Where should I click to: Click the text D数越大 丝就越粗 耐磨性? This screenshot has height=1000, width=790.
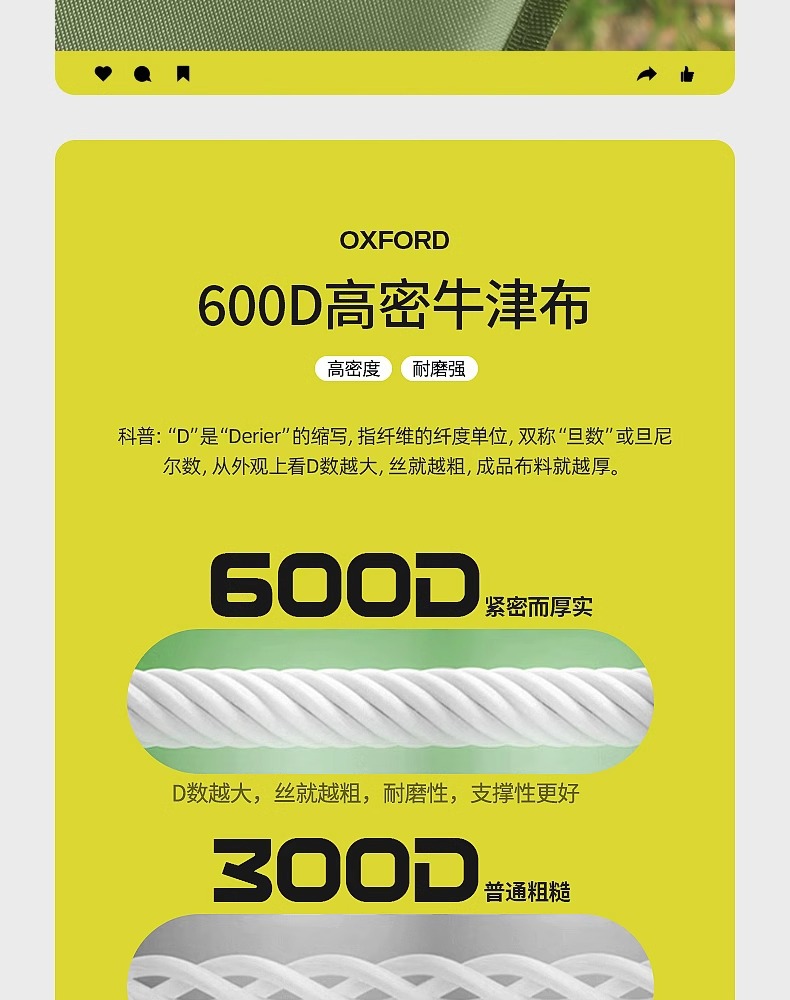click(x=395, y=792)
